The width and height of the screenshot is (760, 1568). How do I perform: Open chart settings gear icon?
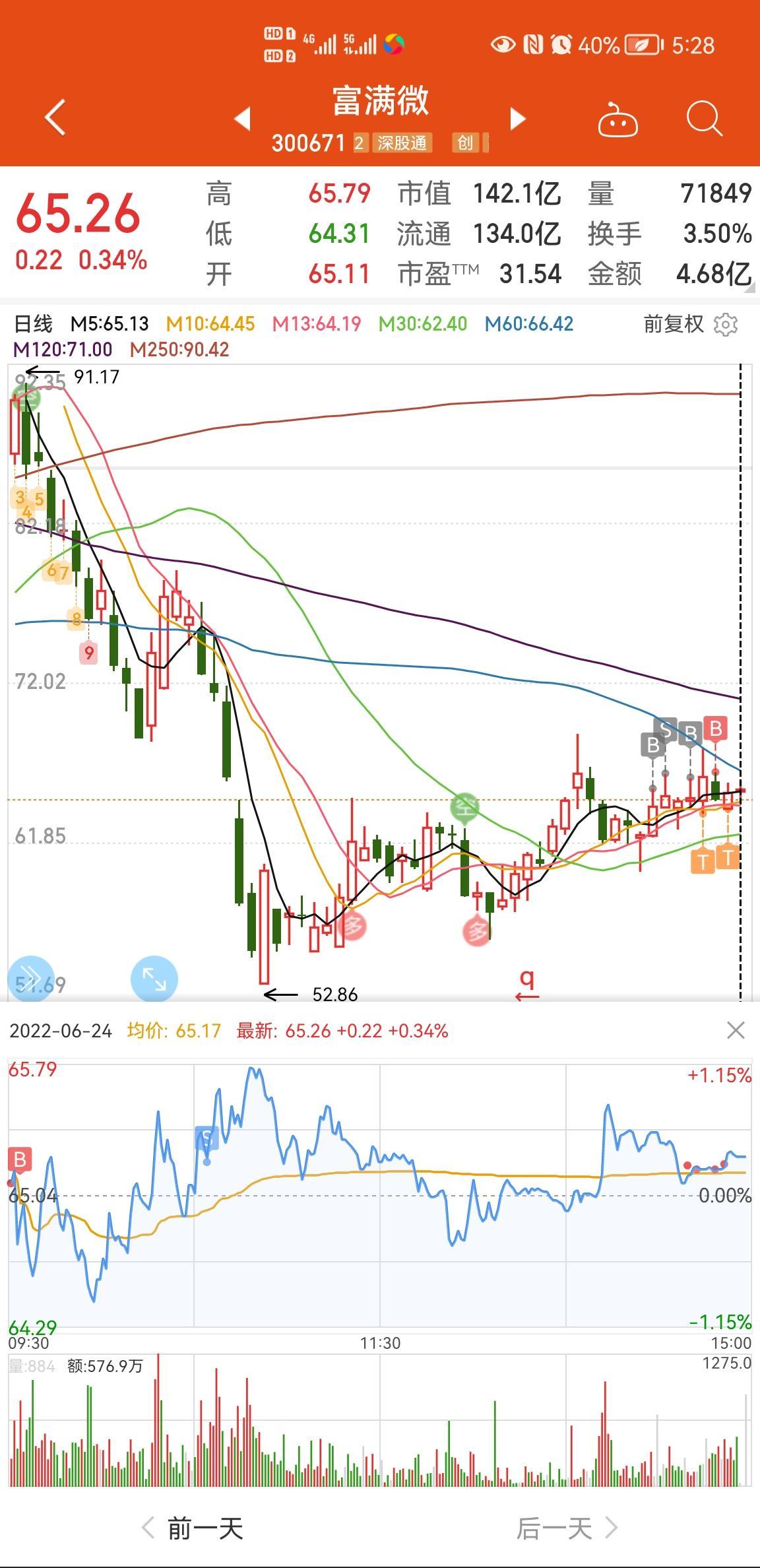[x=726, y=324]
